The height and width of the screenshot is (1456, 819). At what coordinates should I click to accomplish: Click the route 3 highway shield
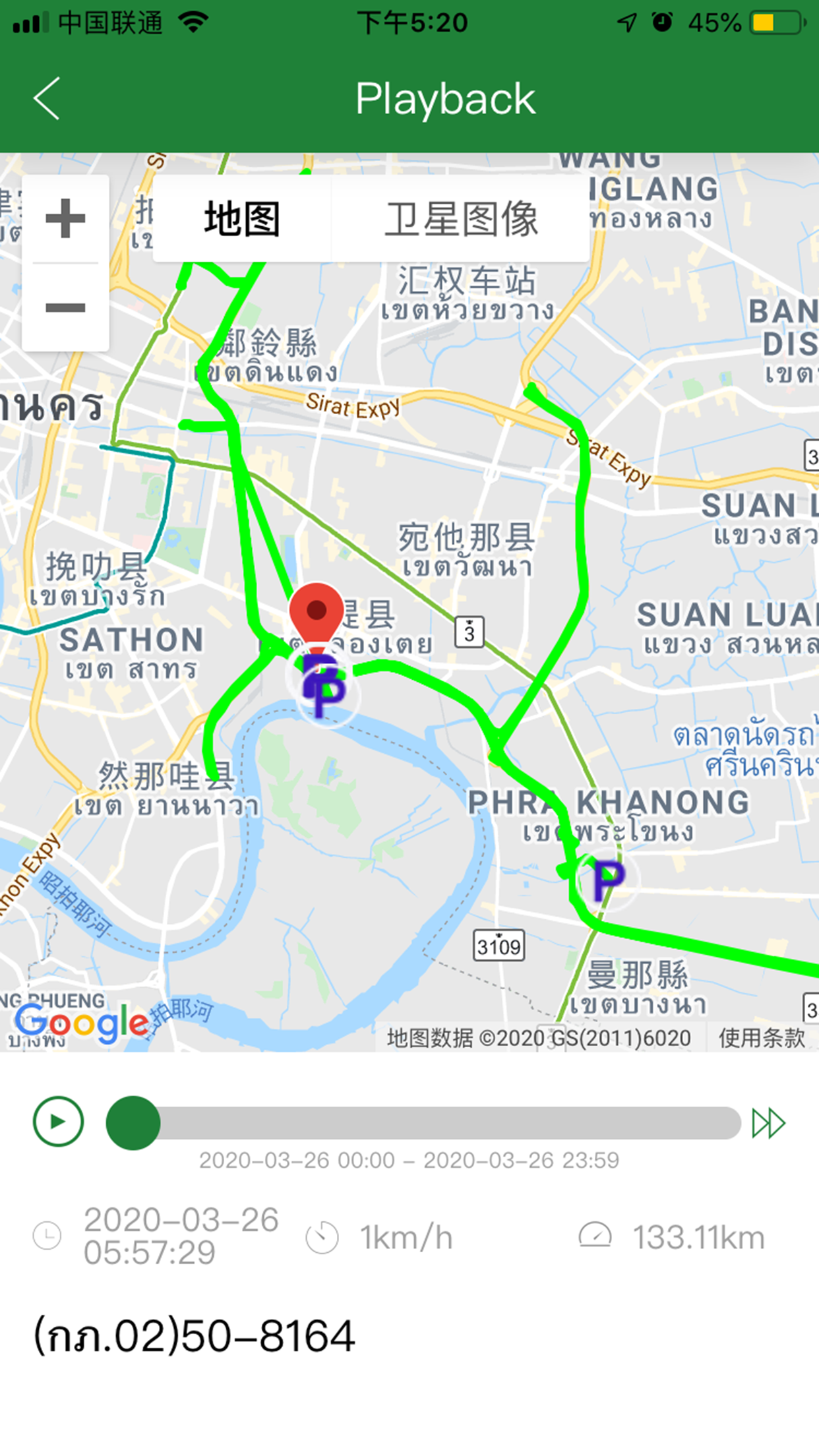click(x=470, y=632)
